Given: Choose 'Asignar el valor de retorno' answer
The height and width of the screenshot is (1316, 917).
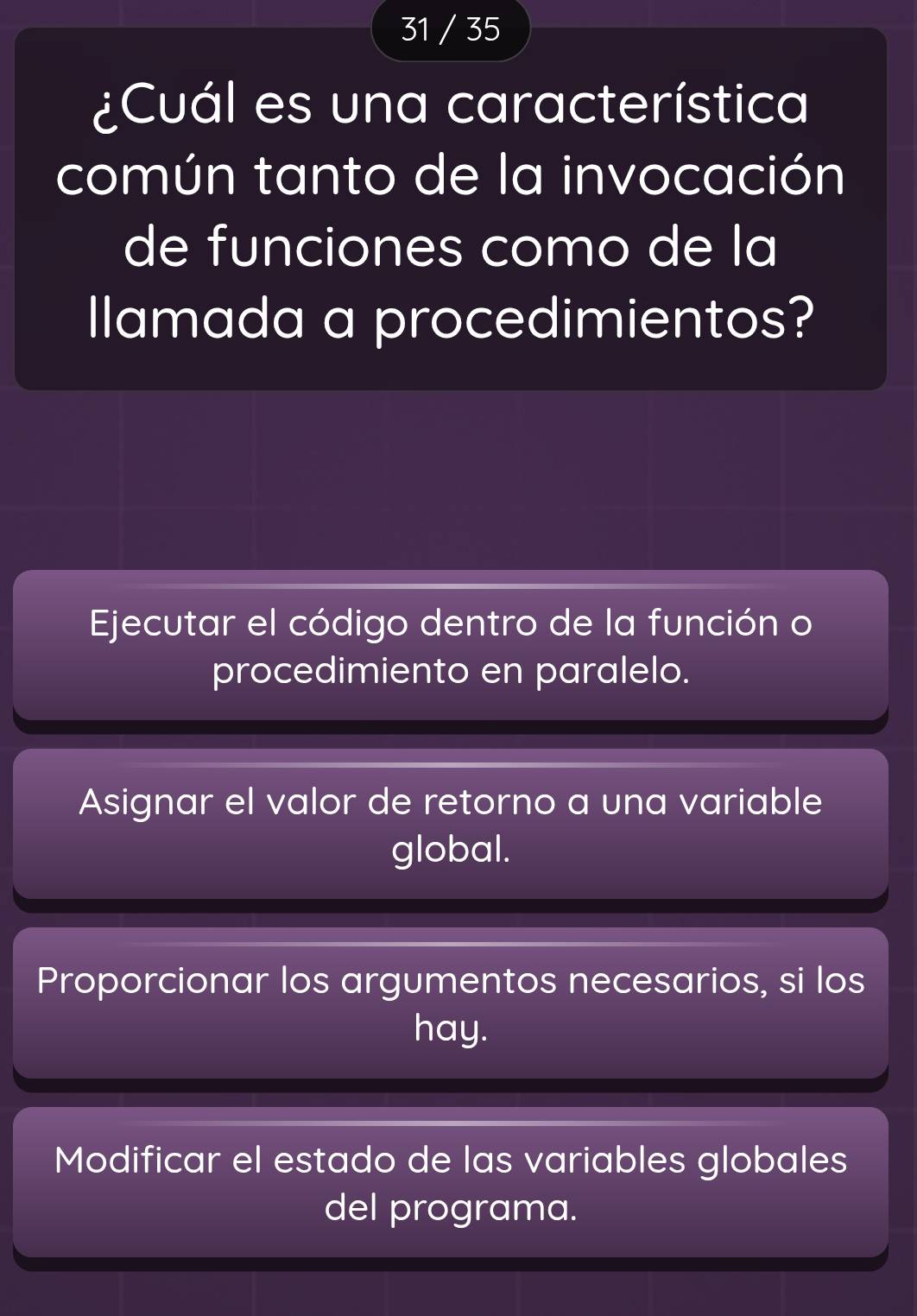Looking at the screenshot, I should tap(450, 825).
